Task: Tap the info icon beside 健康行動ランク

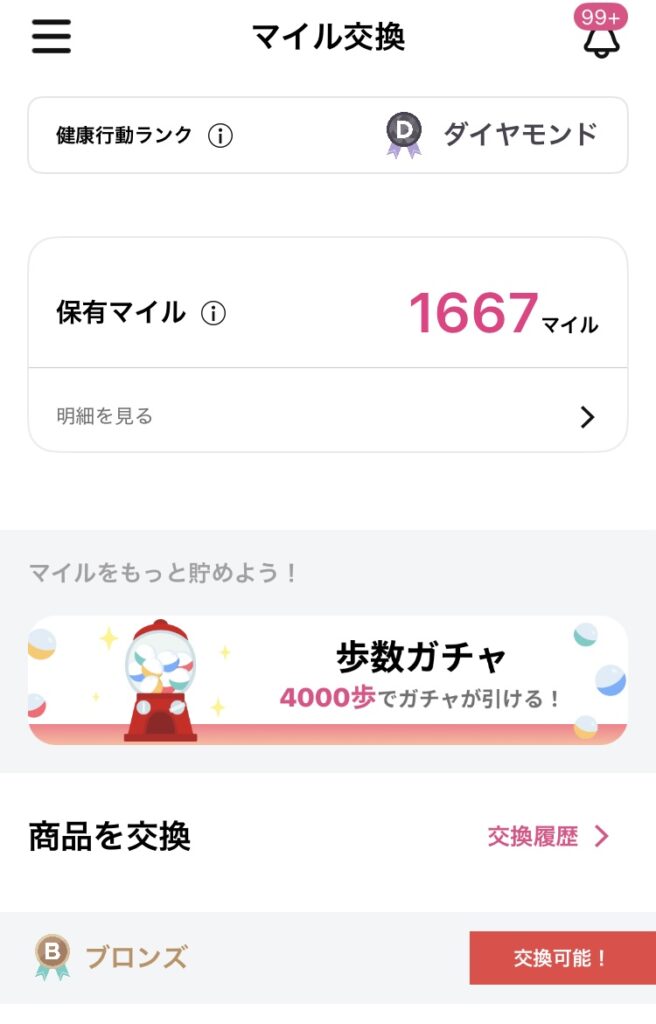Action: (220, 136)
